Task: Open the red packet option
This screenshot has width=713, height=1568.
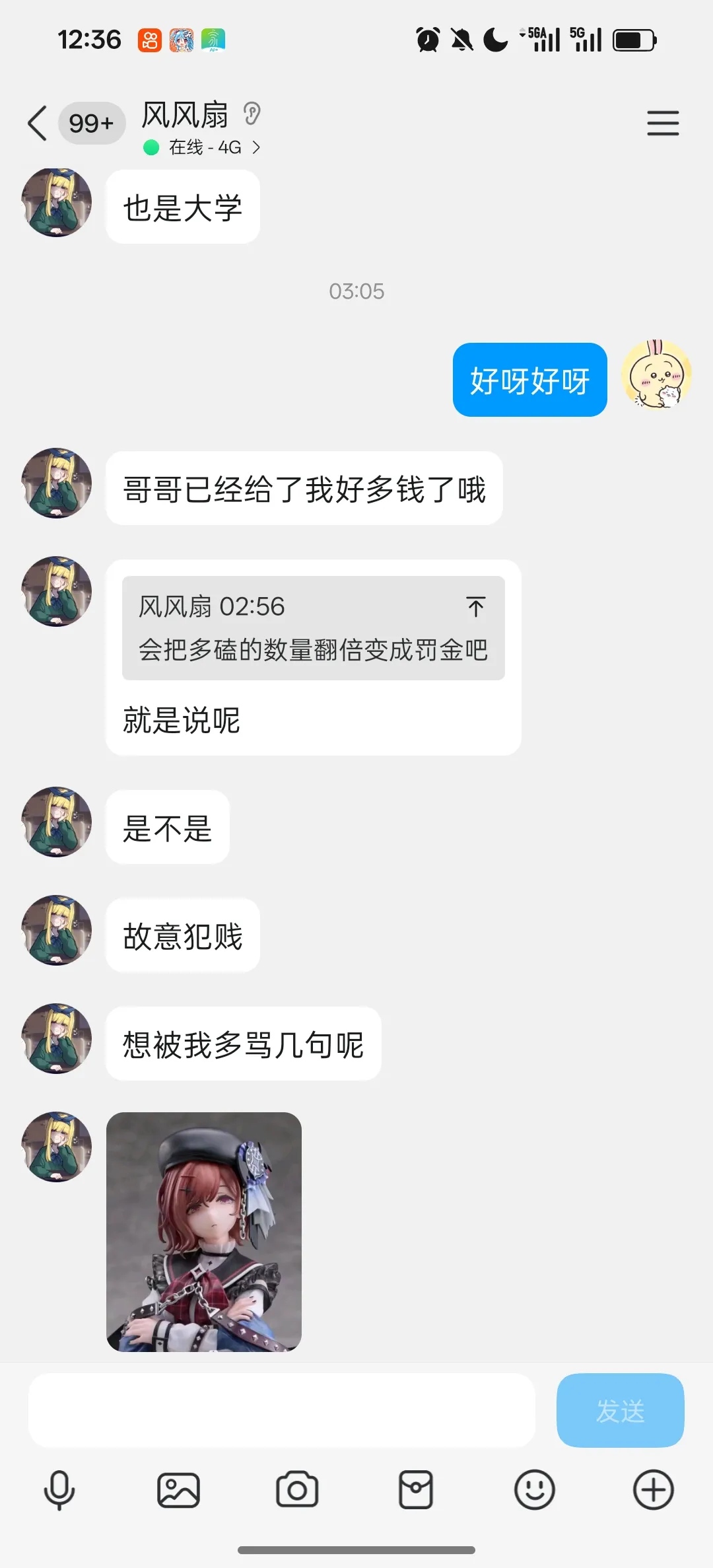Action: click(x=416, y=1491)
